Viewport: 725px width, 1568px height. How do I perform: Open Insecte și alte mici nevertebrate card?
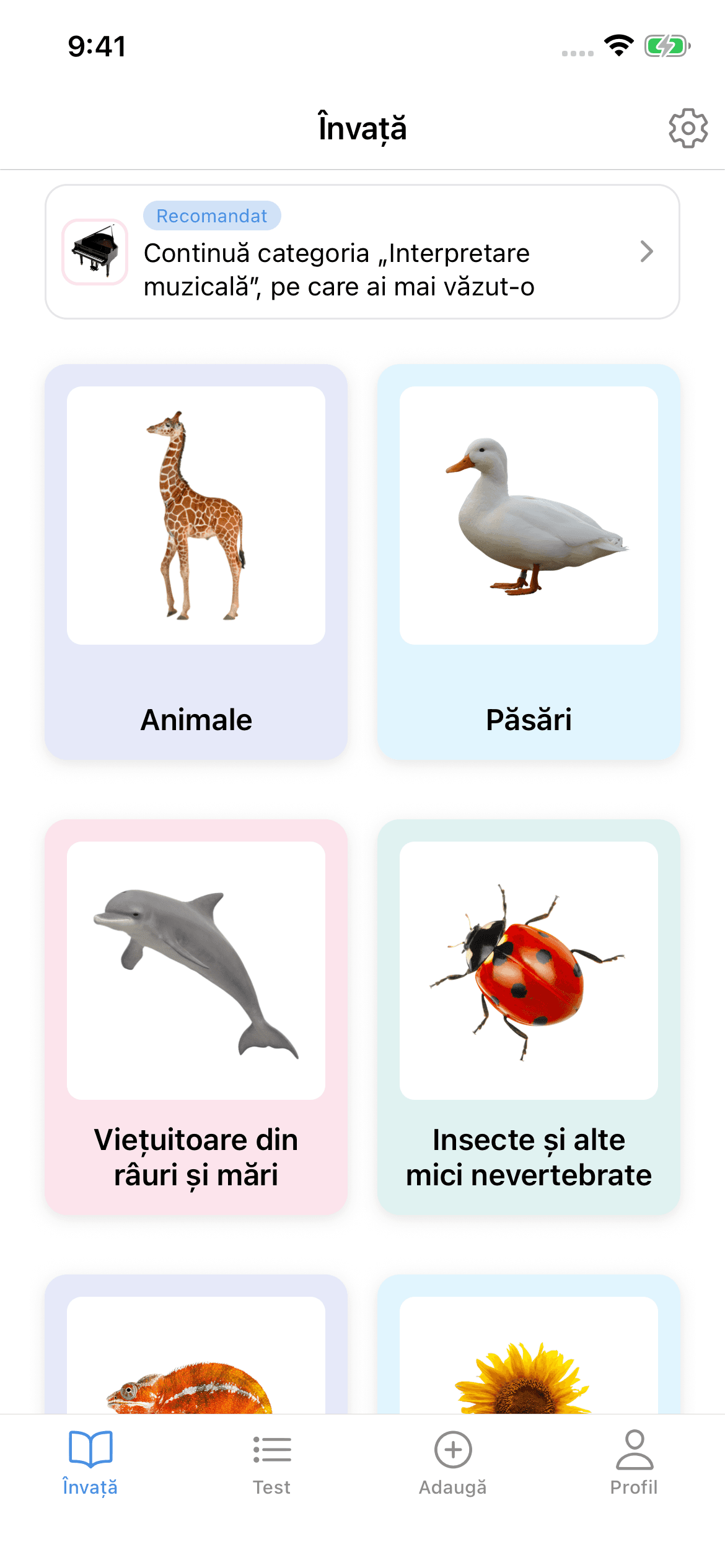click(529, 1017)
